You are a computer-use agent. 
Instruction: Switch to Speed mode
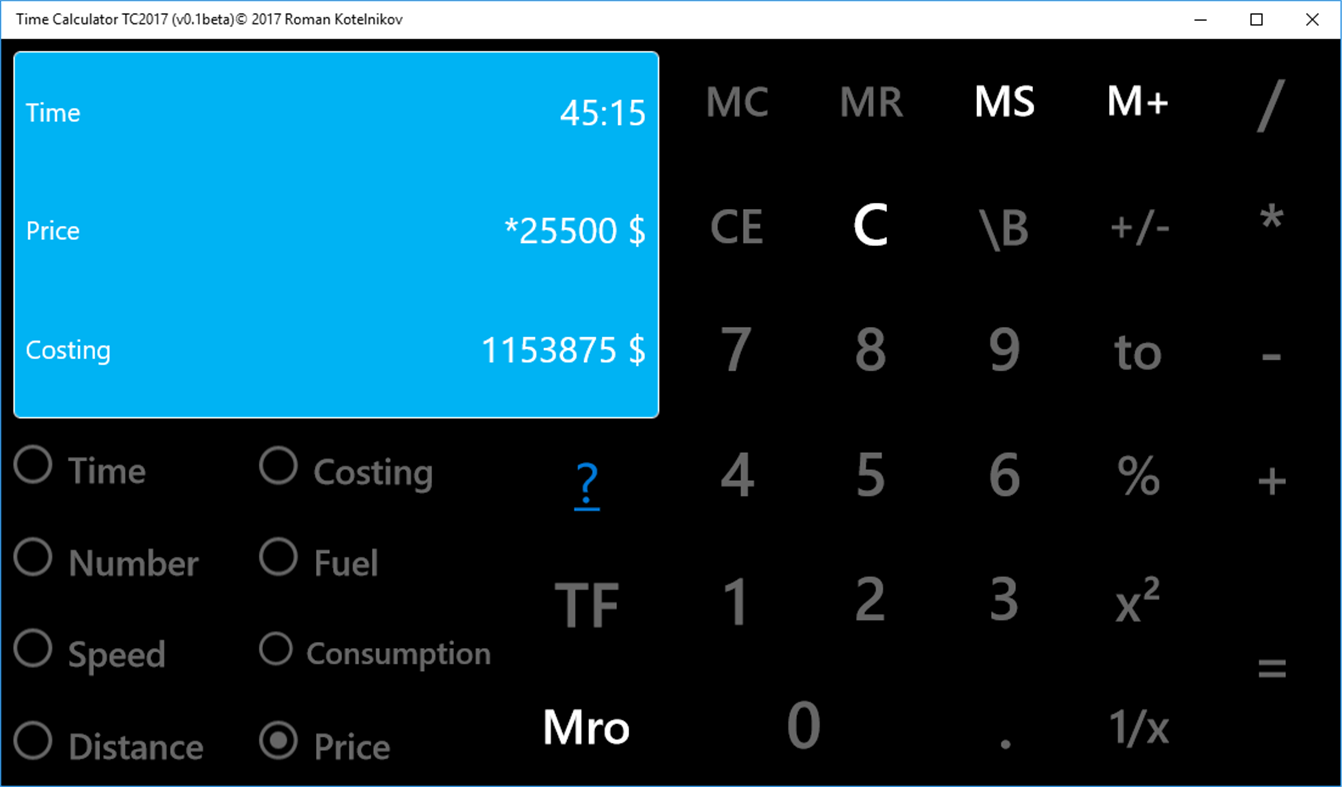pos(34,650)
